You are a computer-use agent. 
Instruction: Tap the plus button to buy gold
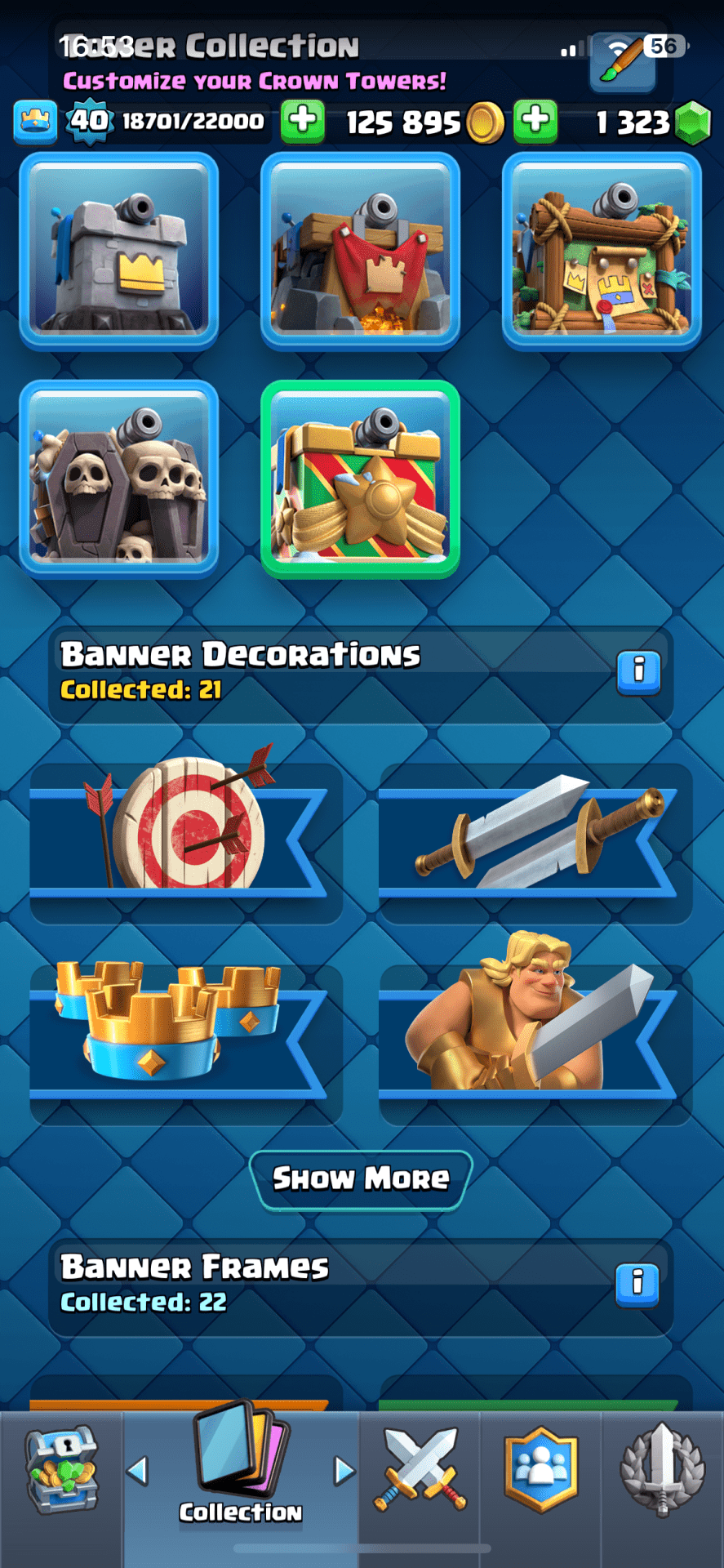(536, 121)
